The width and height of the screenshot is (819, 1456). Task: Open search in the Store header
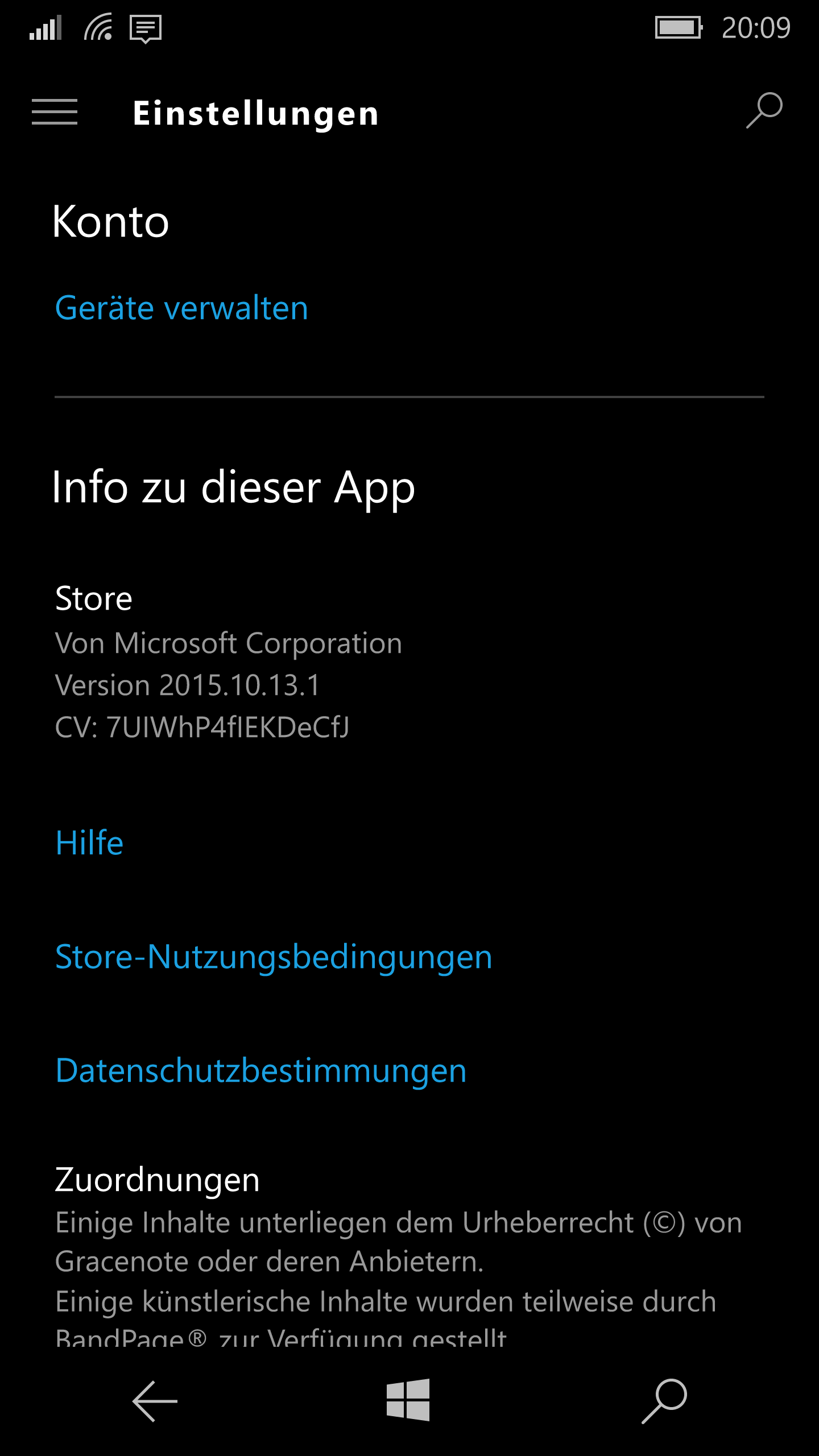point(764,110)
